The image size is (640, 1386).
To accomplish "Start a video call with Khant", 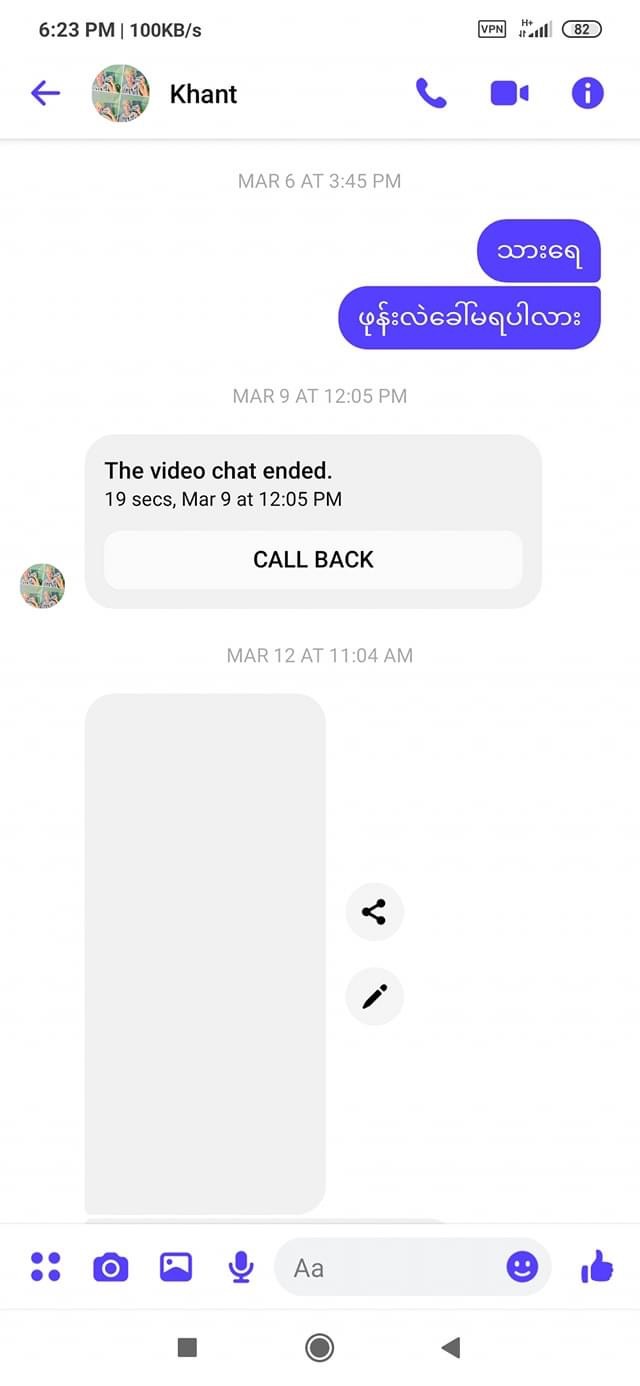I will pos(509,94).
